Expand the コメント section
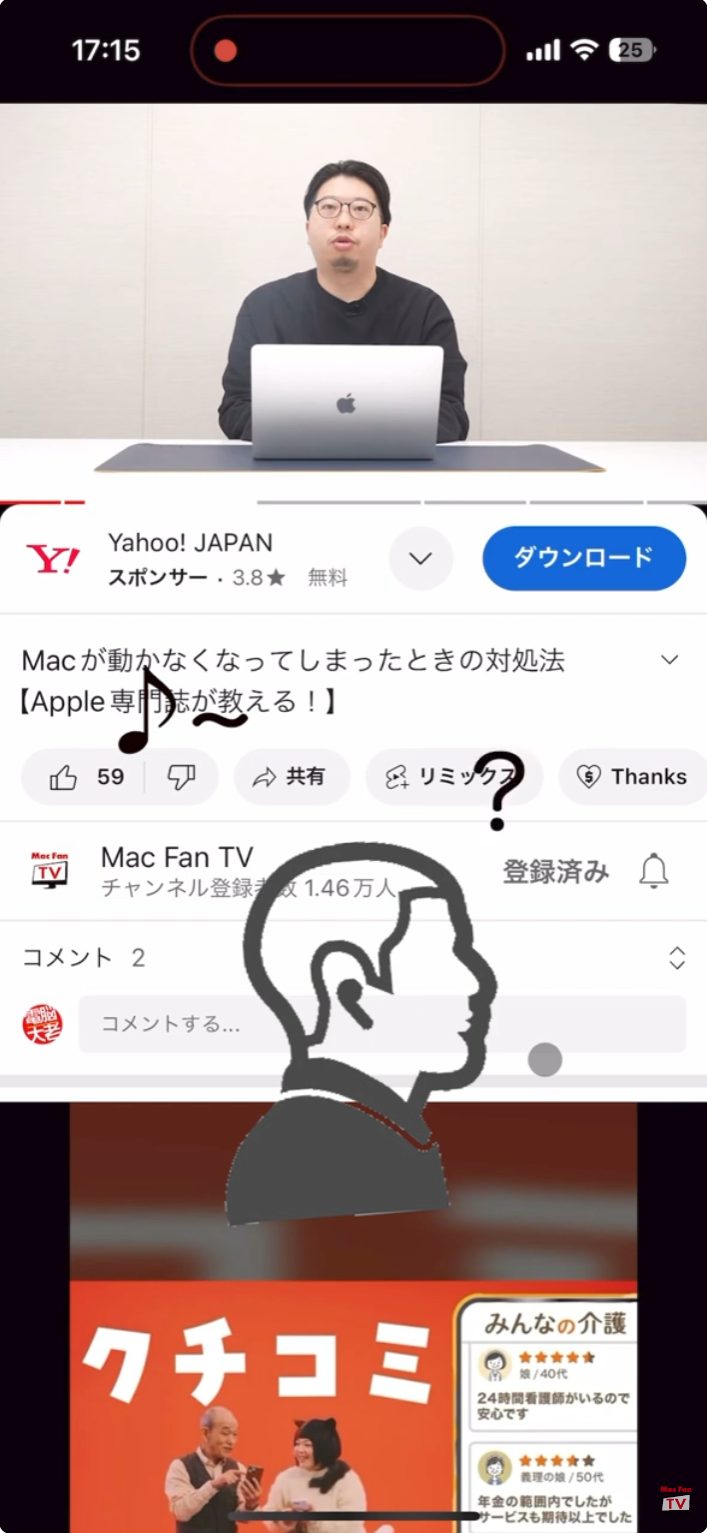 point(677,958)
